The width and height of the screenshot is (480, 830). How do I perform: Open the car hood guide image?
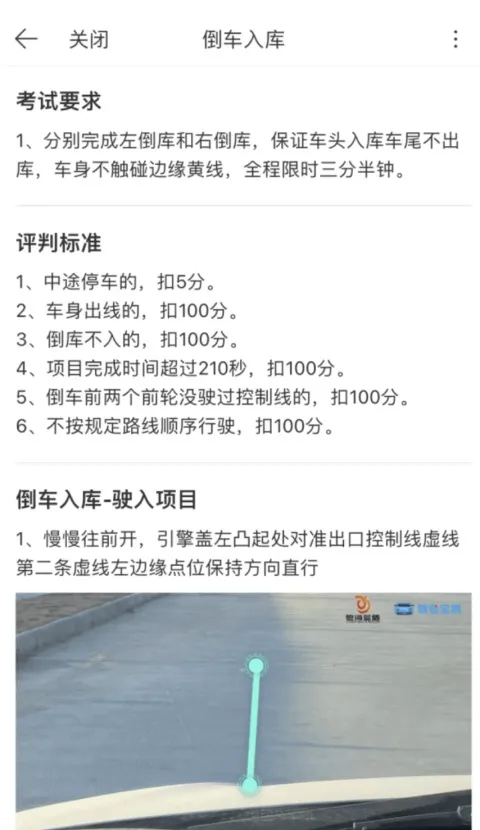tap(243, 711)
